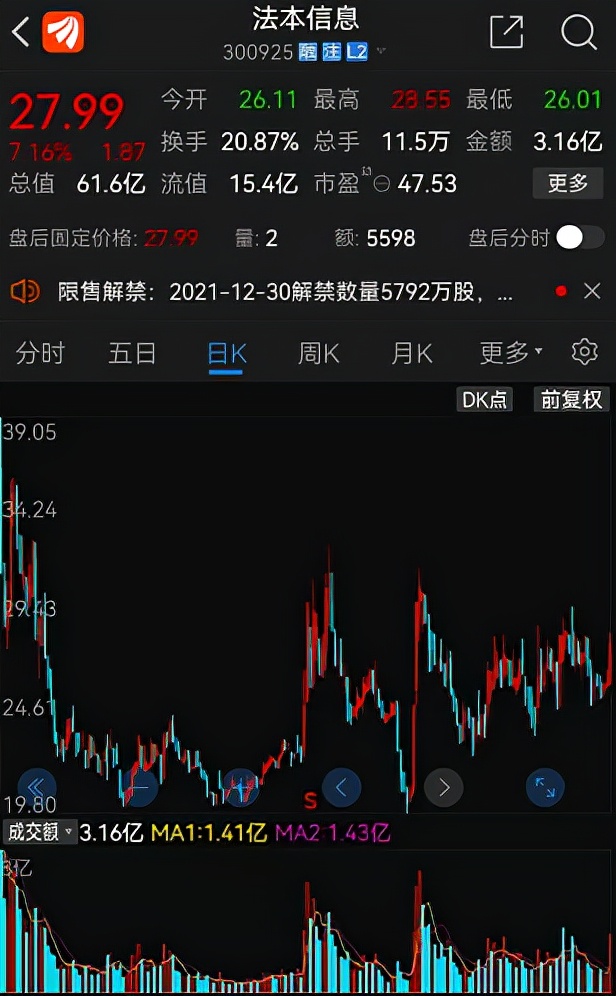Share this stock quote
Viewport: 616px width, 996px height.
coord(507,33)
